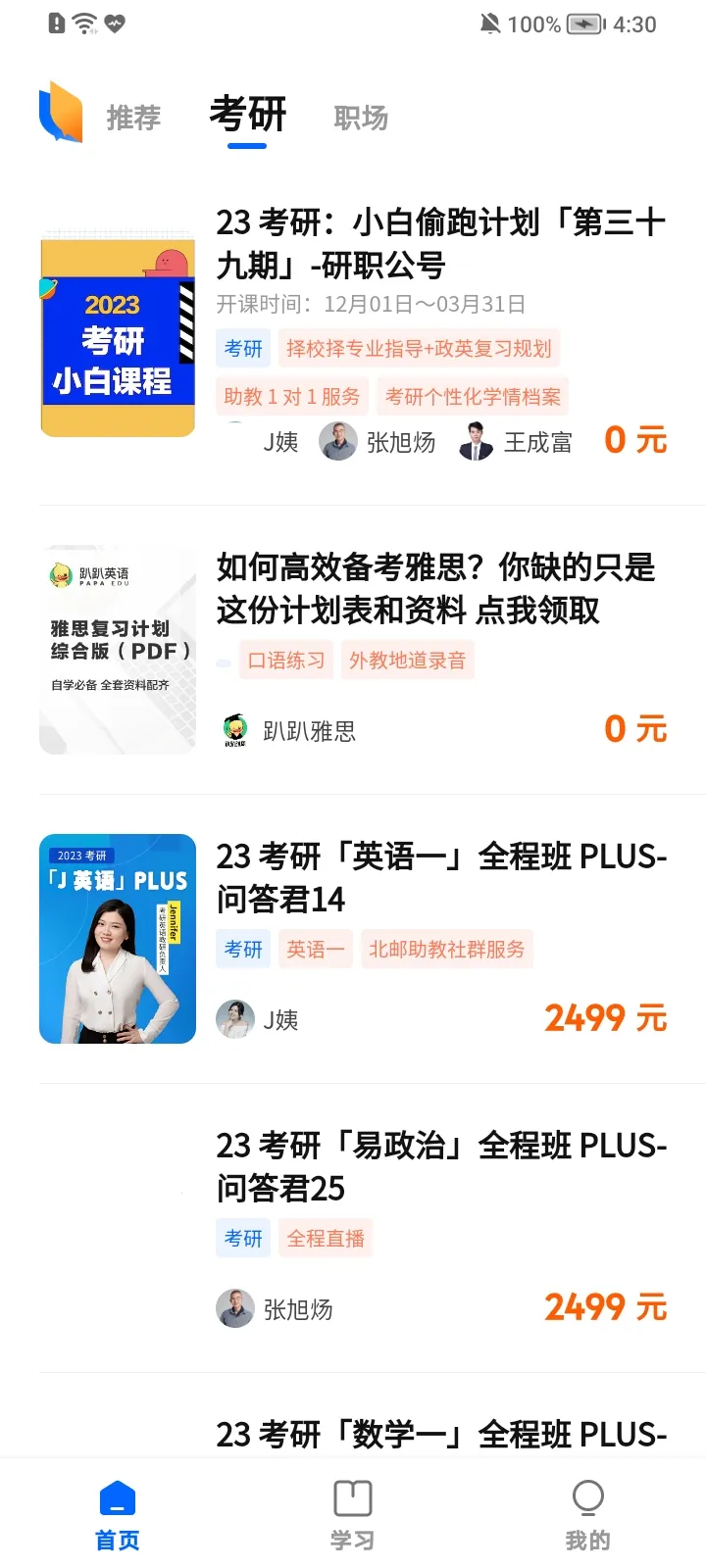Open the 小白偷跑计划 course

tap(440, 244)
